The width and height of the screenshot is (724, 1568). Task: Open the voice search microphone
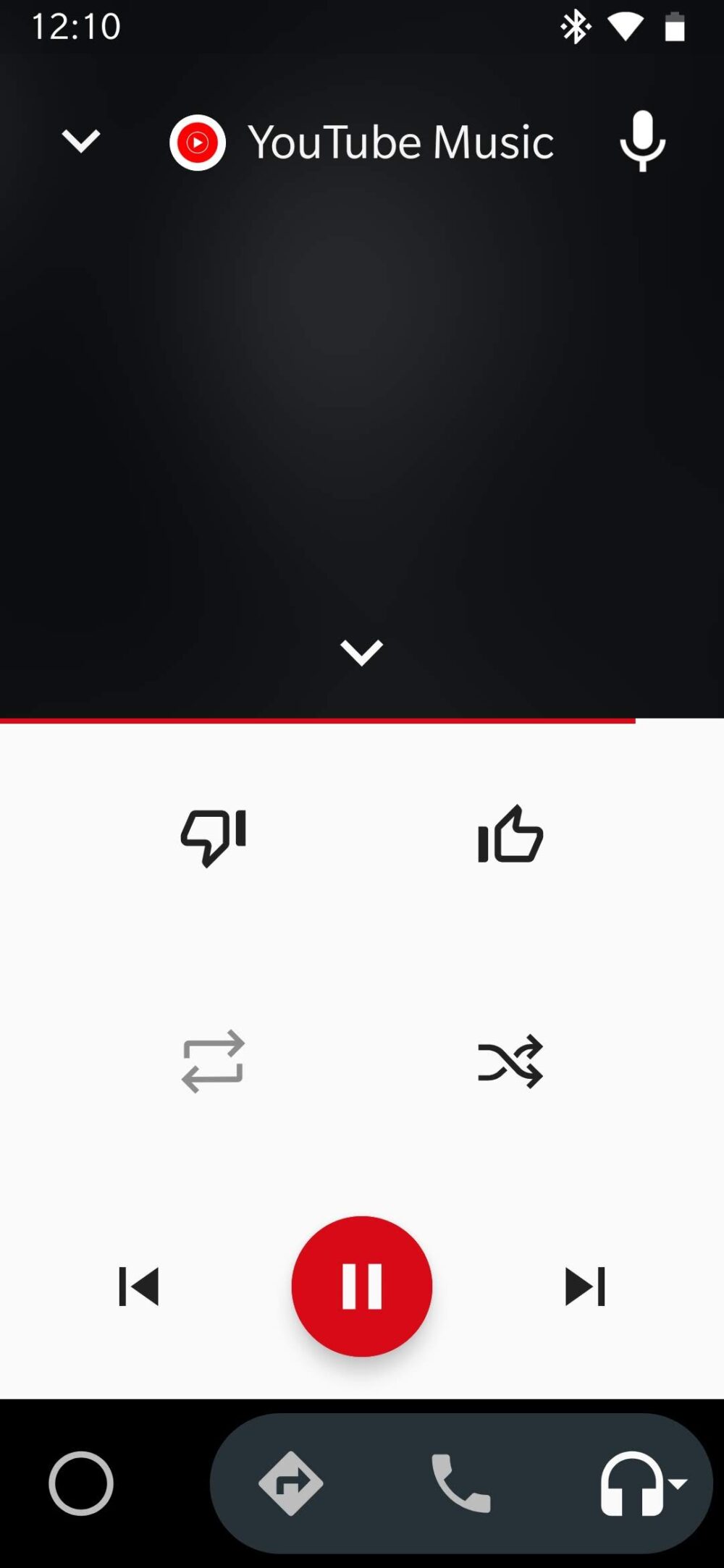(x=643, y=142)
